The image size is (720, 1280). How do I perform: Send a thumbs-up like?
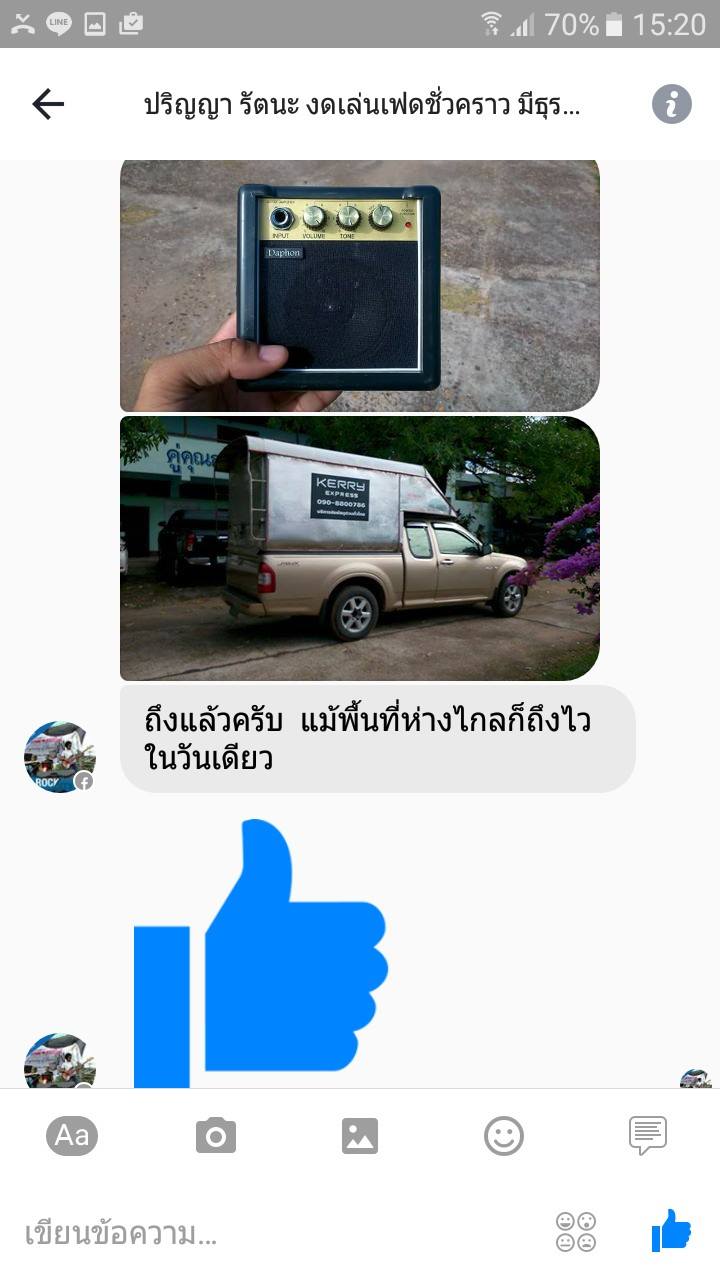tap(671, 1231)
